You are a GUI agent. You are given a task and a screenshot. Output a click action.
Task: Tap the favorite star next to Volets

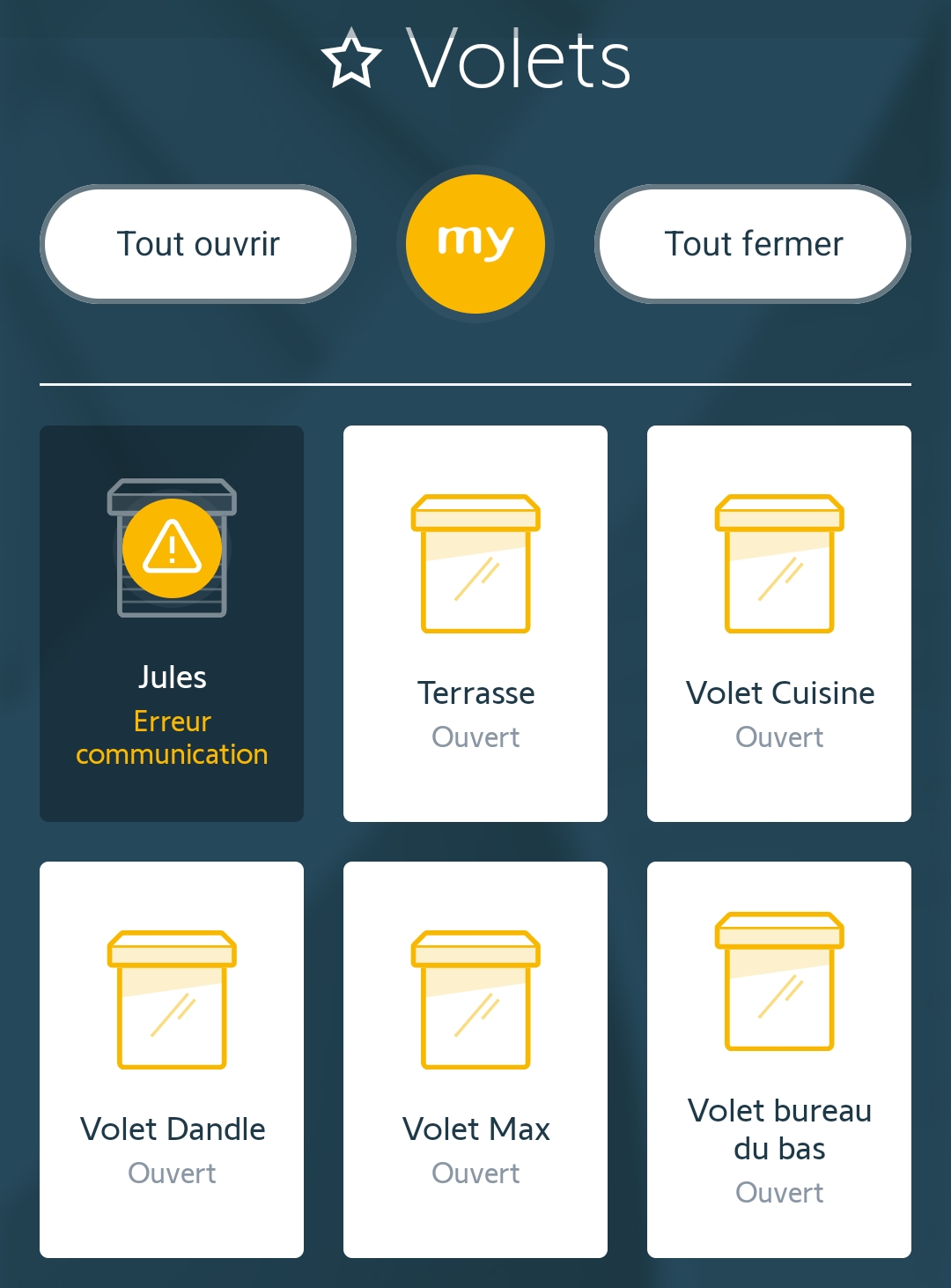(x=351, y=60)
